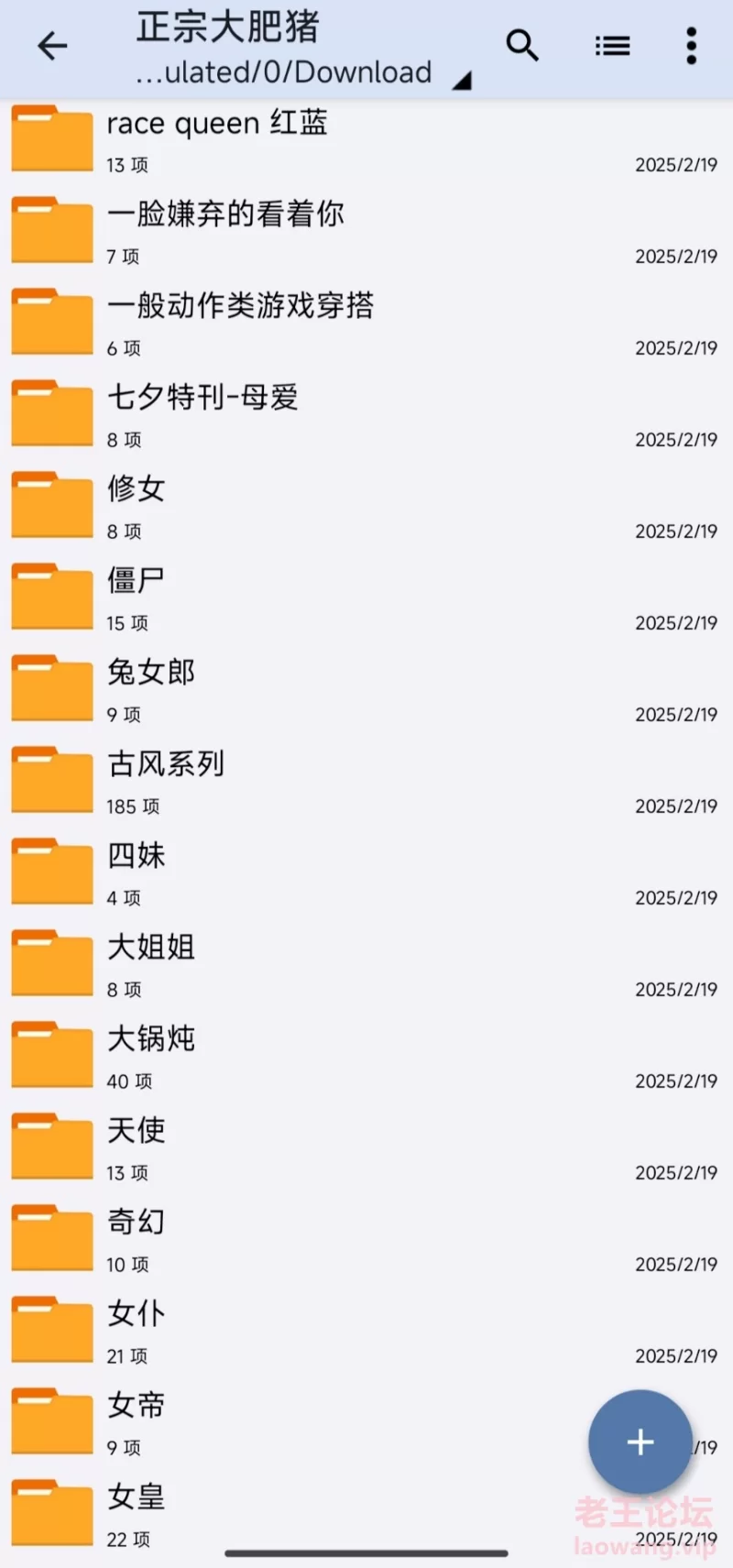Open the search magnifier
733x1568 pixels.
(522, 45)
